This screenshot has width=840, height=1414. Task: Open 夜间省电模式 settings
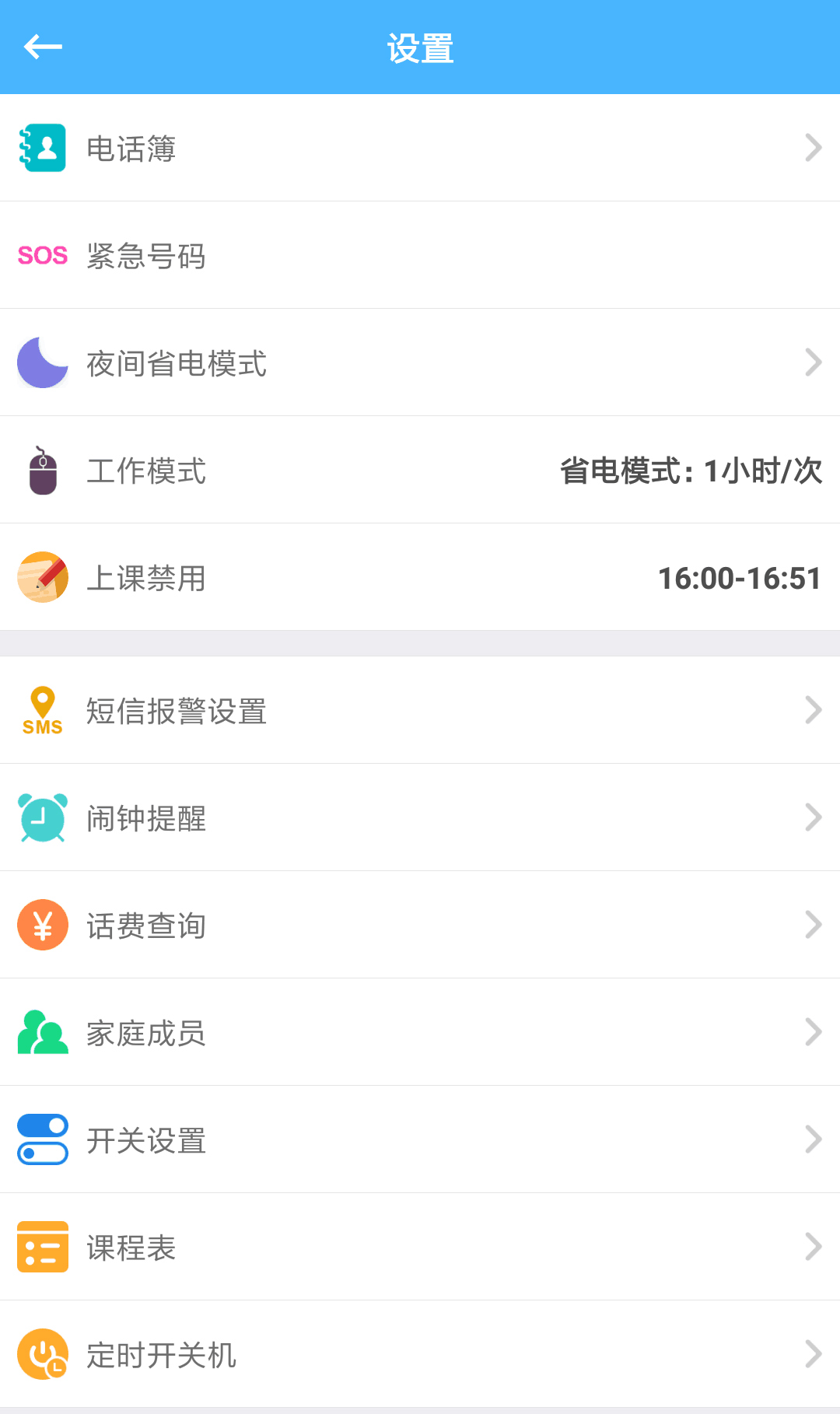click(x=420, y=362)
